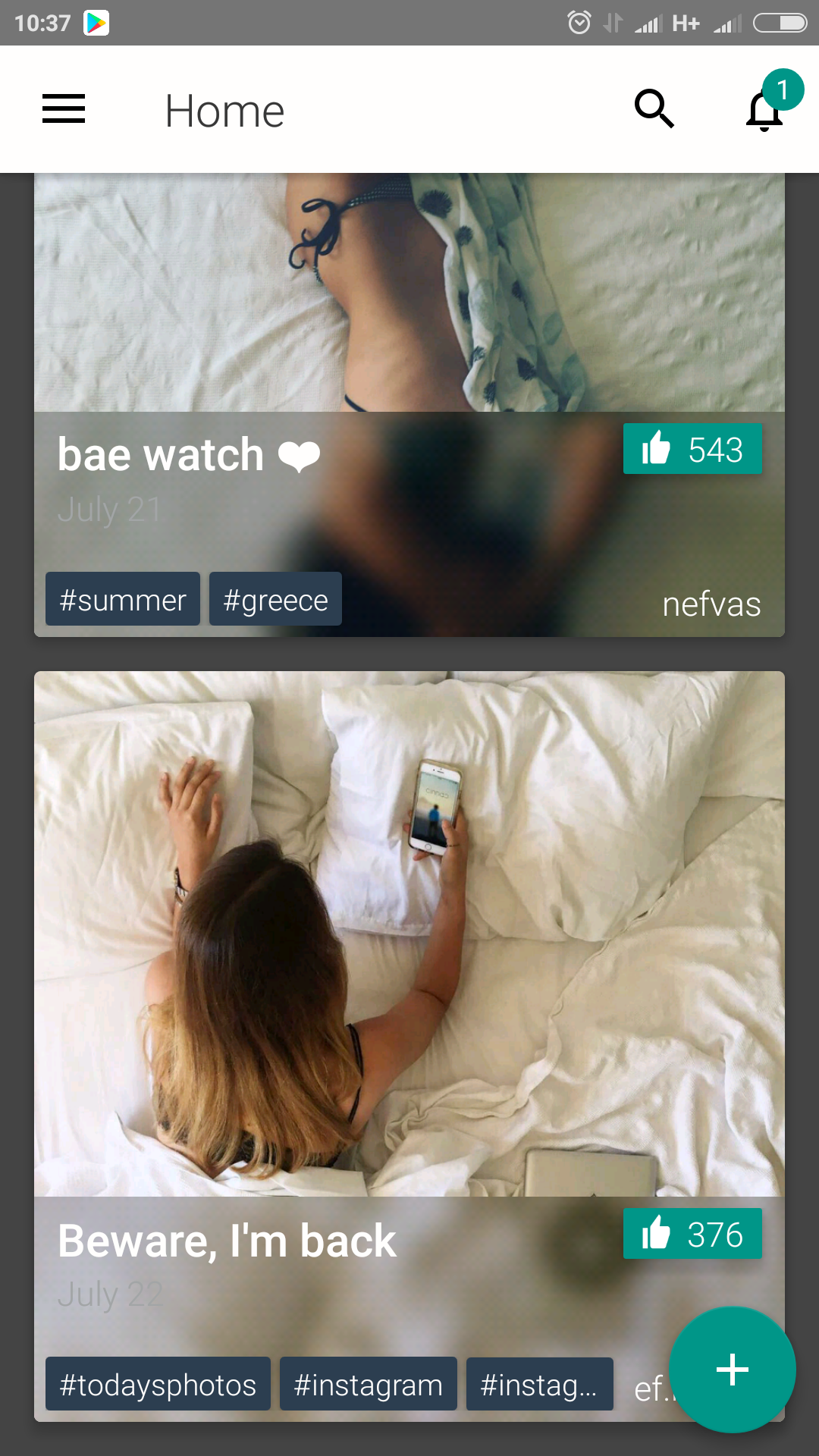This screenshot has width=819, height=1456.
Task: Open the hamburger navigation menu
Action: click(x=64, y=109)
